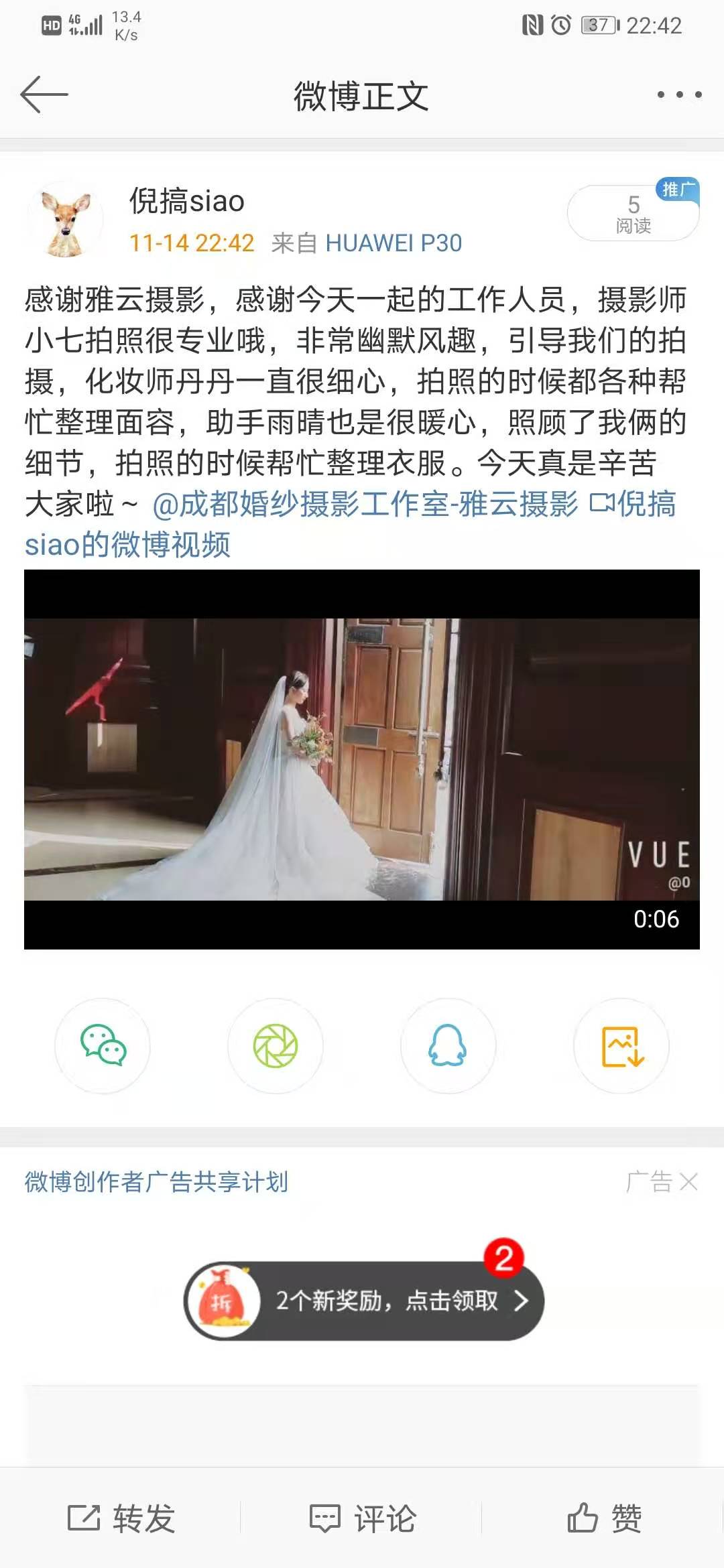Open the three-dot overflow menu

[678, 94]
